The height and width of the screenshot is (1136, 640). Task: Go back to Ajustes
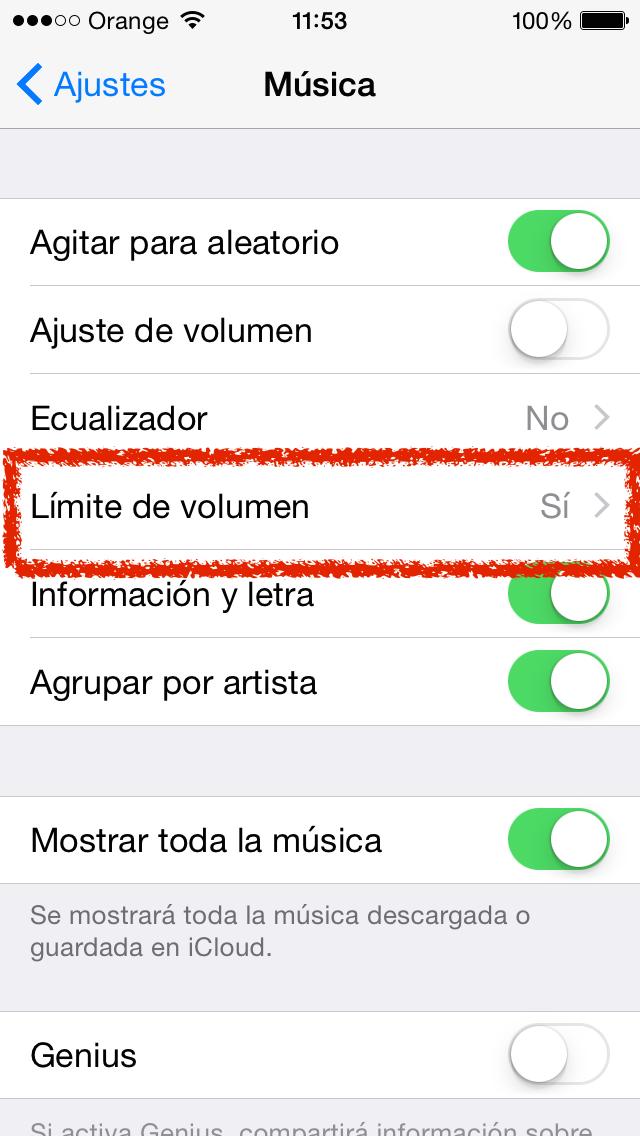92,85
